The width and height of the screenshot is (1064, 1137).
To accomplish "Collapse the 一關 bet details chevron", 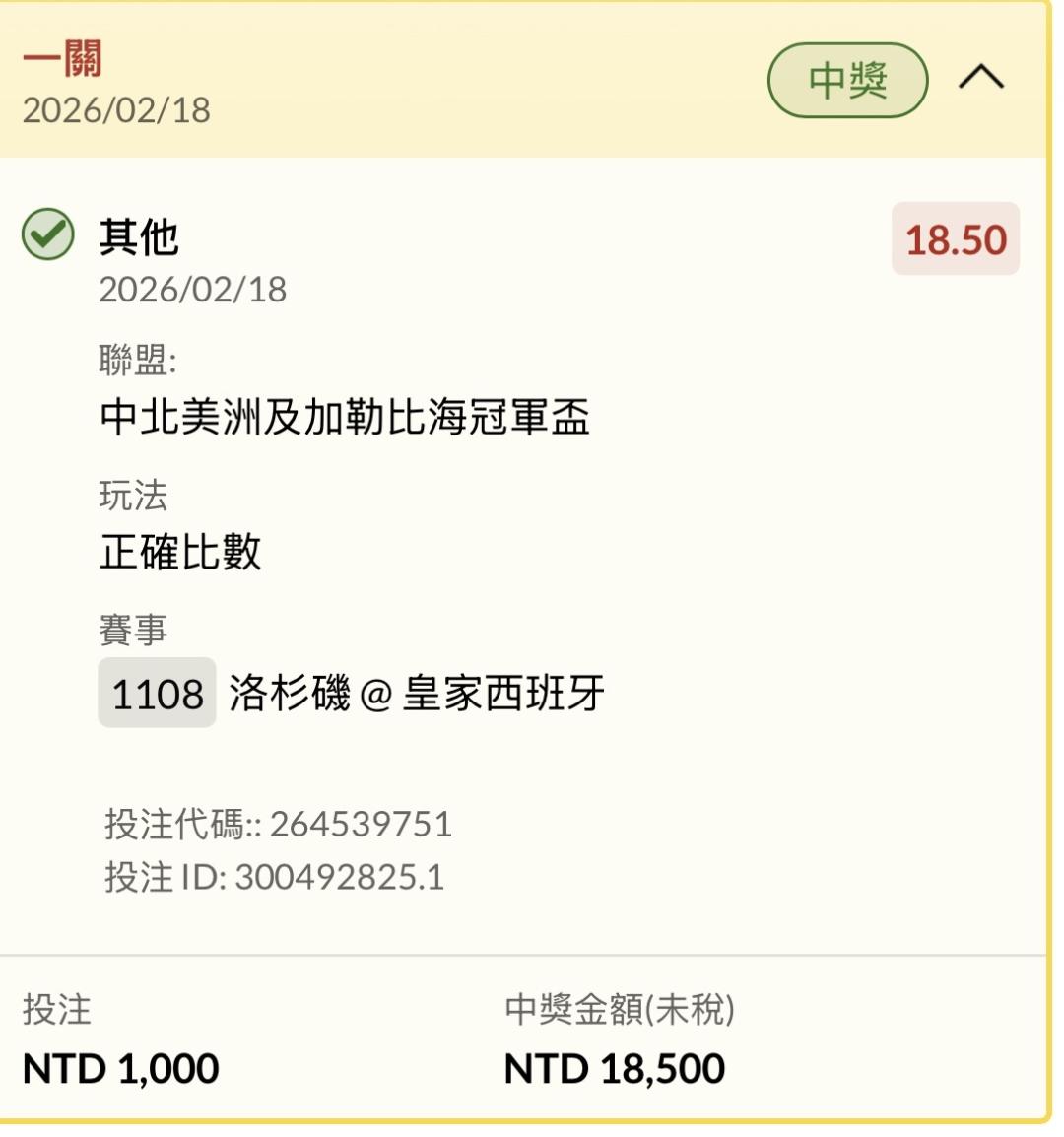I will tap(980, 78).
